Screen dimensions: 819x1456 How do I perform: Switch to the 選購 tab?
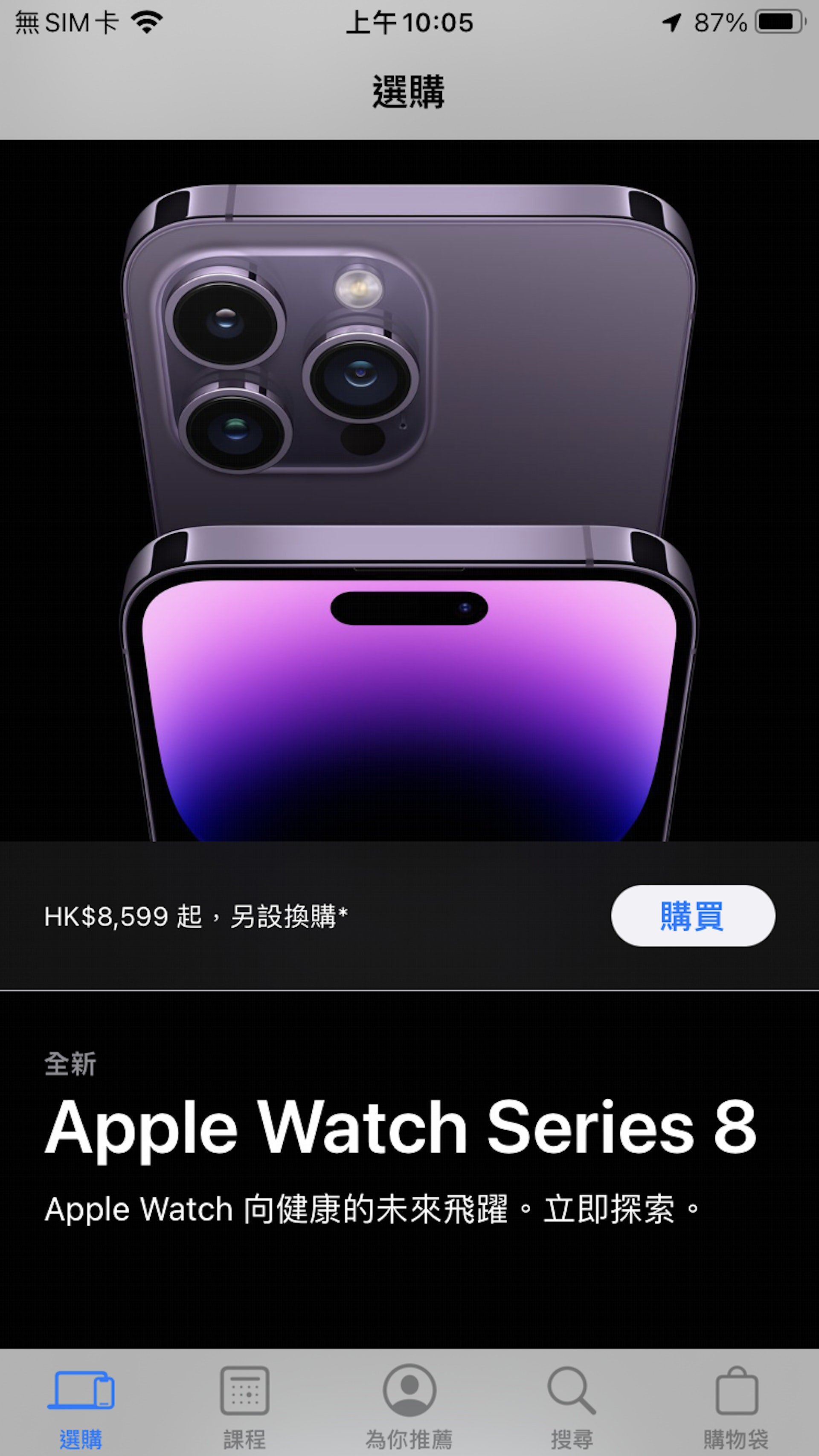click(x=81, y=1405)
